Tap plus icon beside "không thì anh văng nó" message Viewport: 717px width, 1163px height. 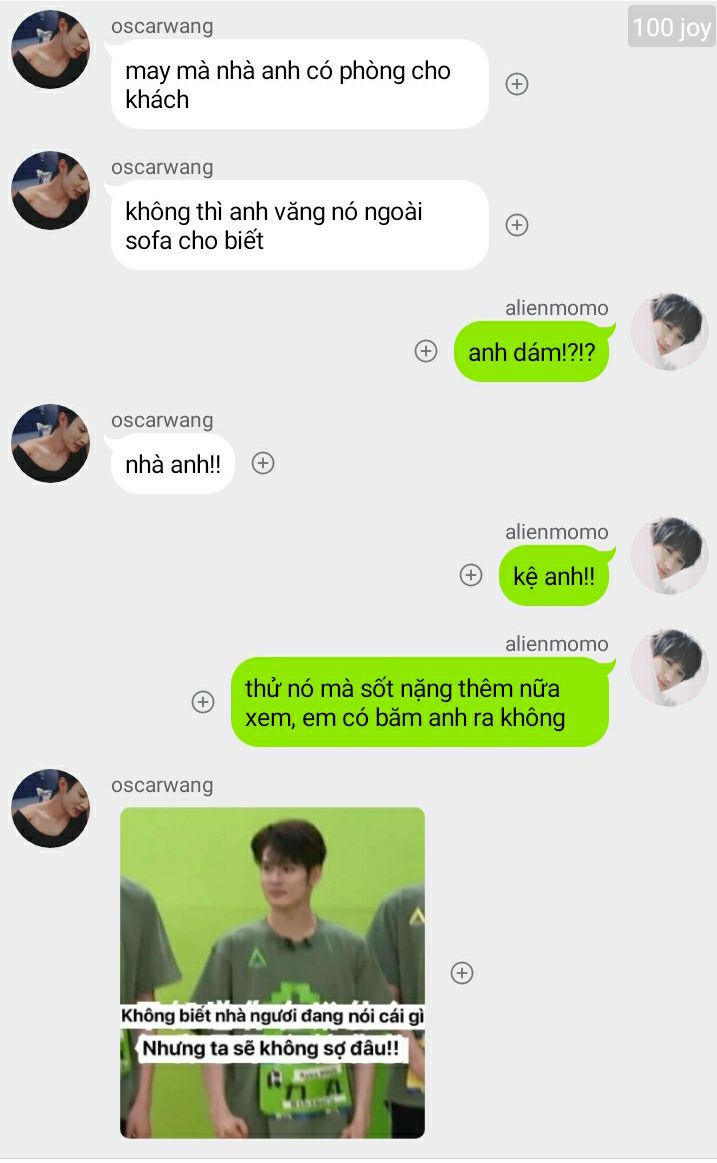pyautogui.click(x=517, y=225)
